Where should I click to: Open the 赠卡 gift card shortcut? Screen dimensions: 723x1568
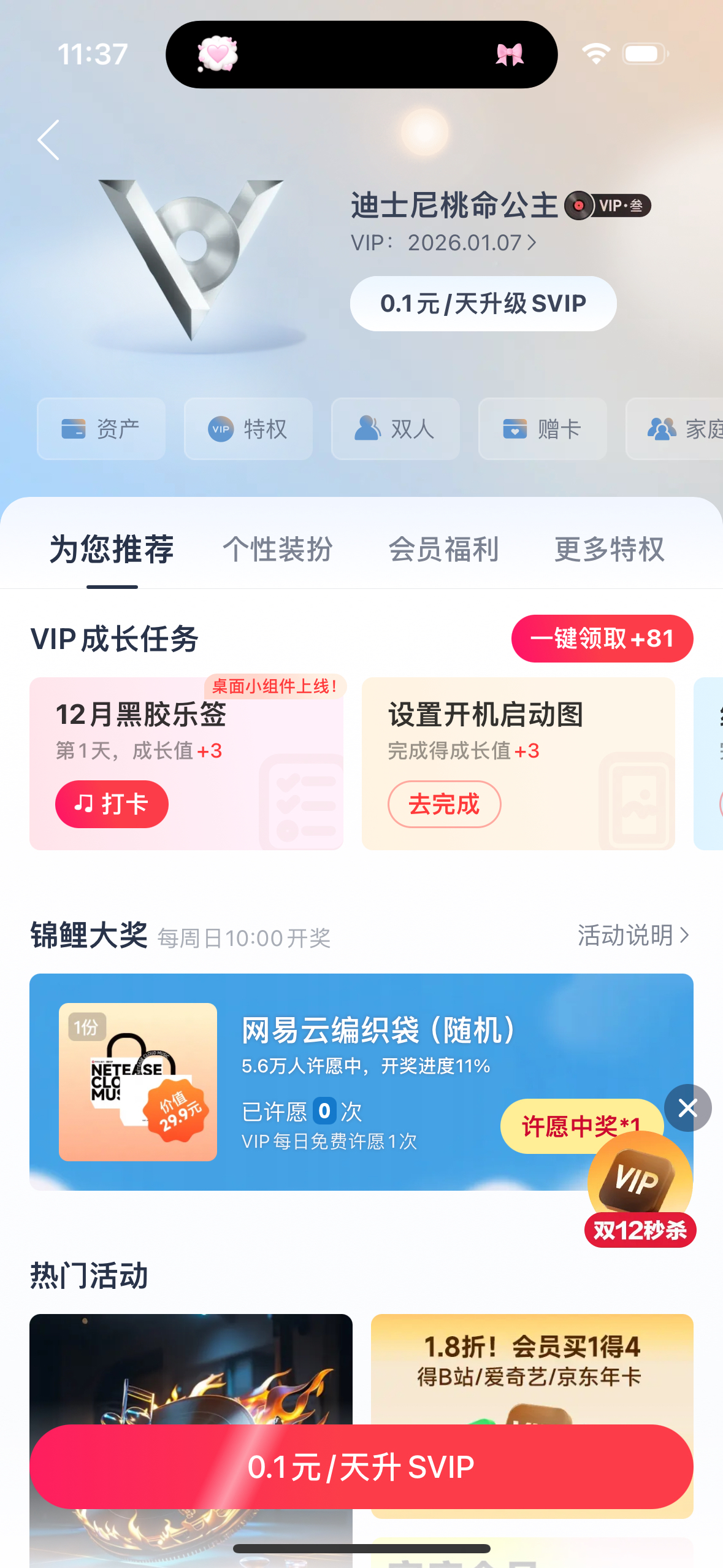click(x=543, y=429)
